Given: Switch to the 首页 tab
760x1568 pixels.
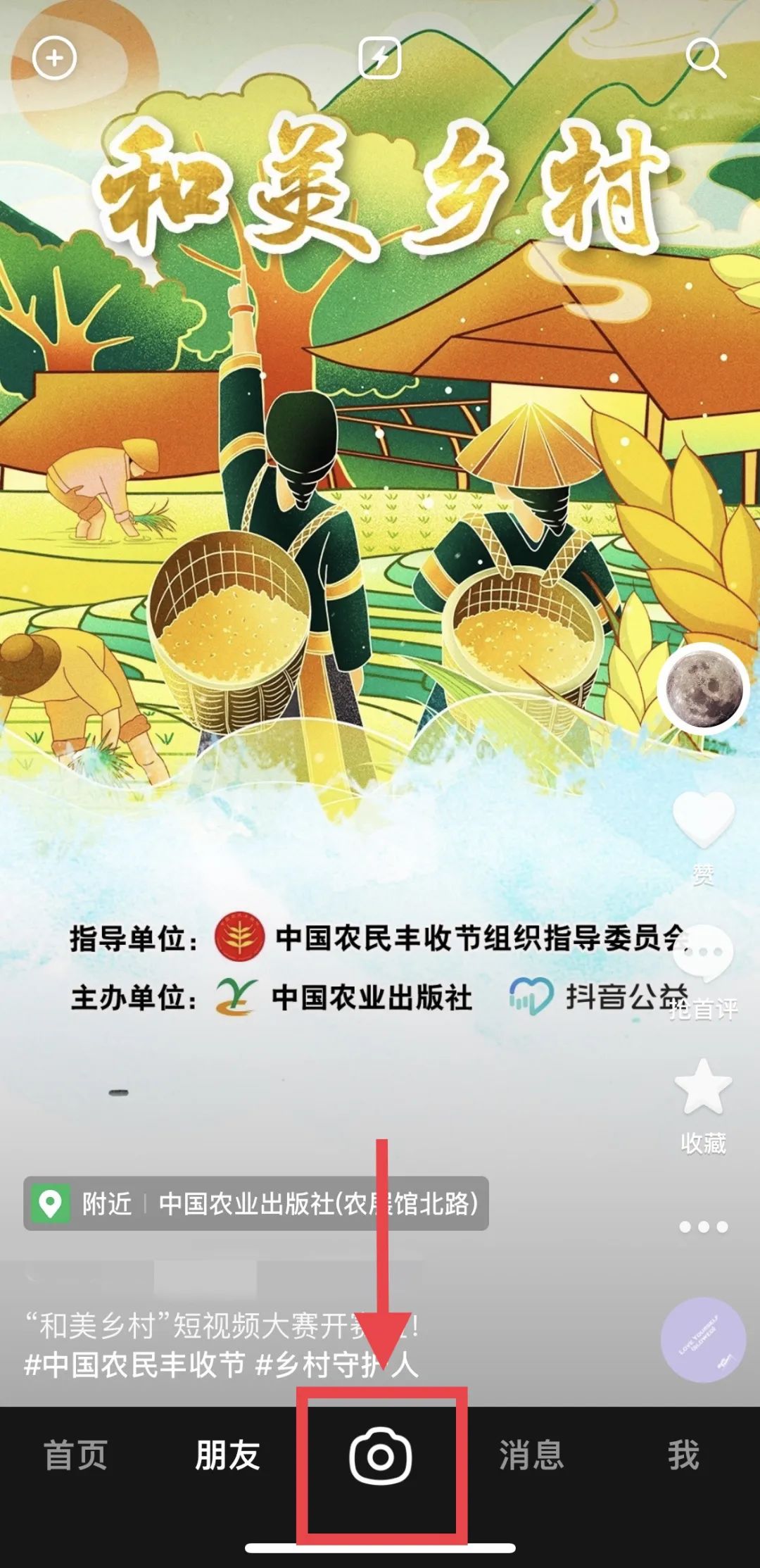Looking at the screenshot, I should point(75,1455).
